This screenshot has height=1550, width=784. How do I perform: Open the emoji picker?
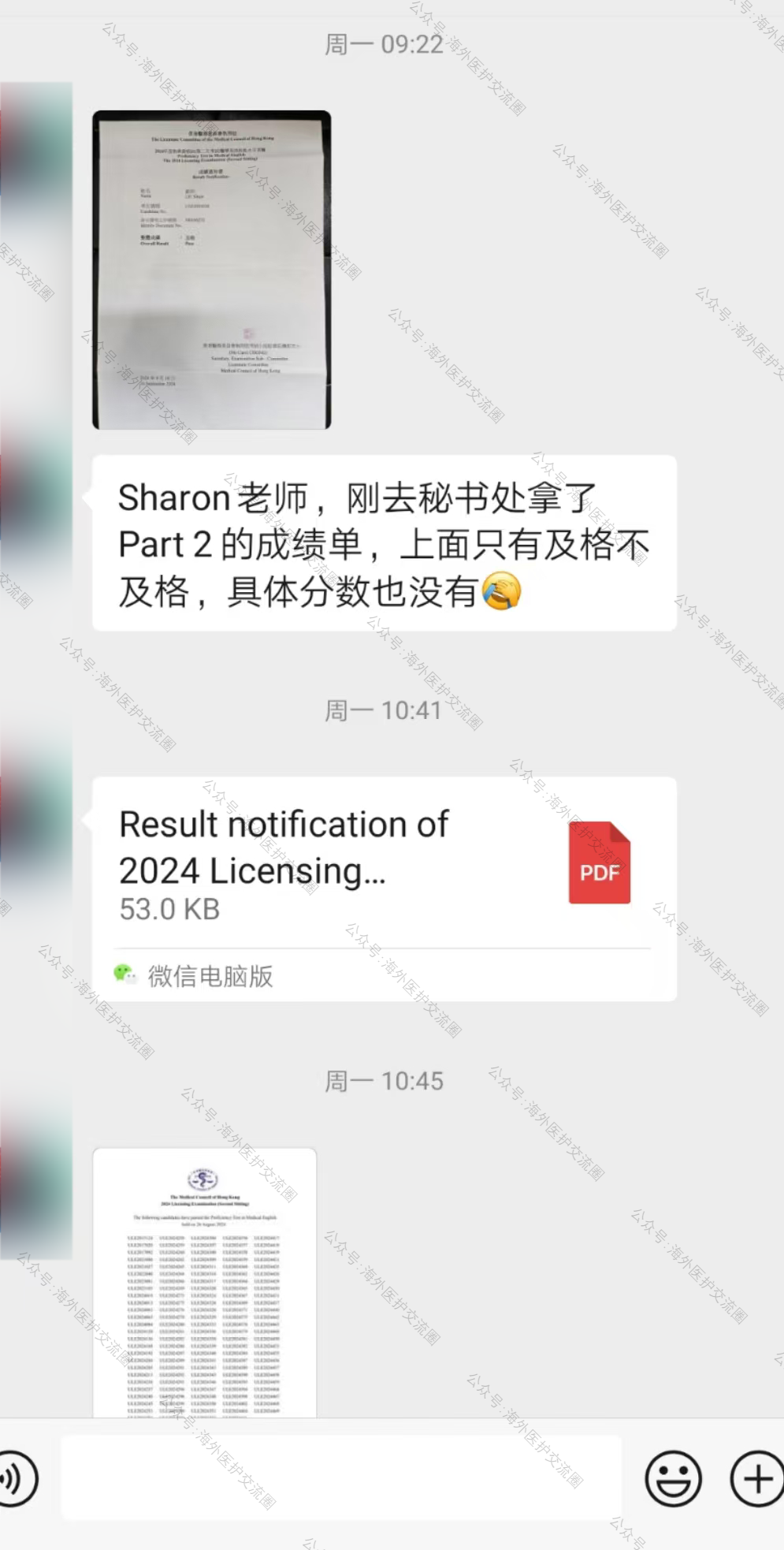point(673,1479)
